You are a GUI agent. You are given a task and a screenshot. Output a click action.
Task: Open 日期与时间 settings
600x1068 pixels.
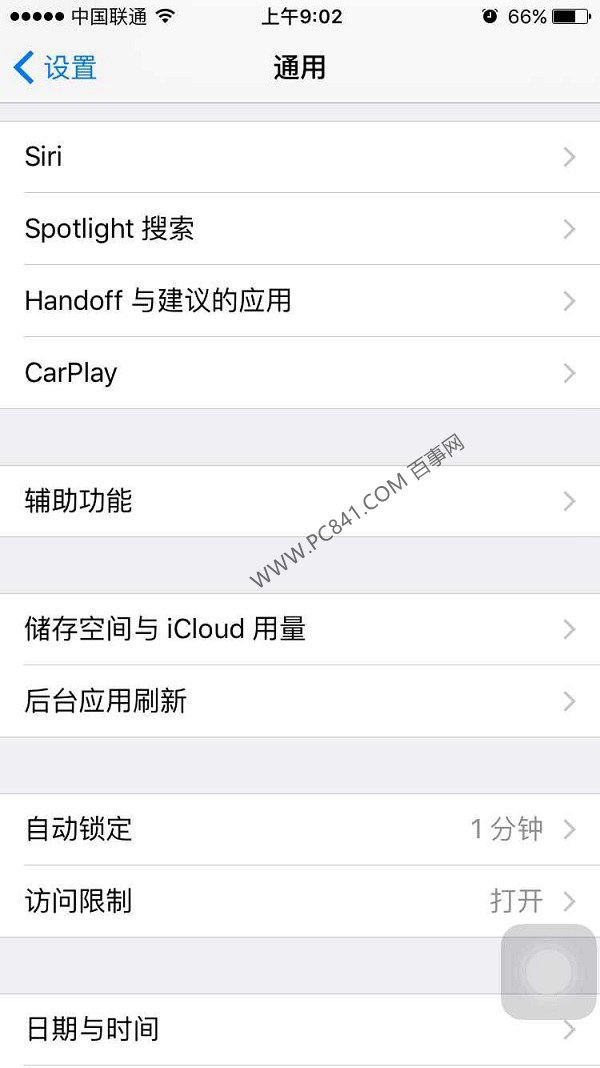(250, 1029)
